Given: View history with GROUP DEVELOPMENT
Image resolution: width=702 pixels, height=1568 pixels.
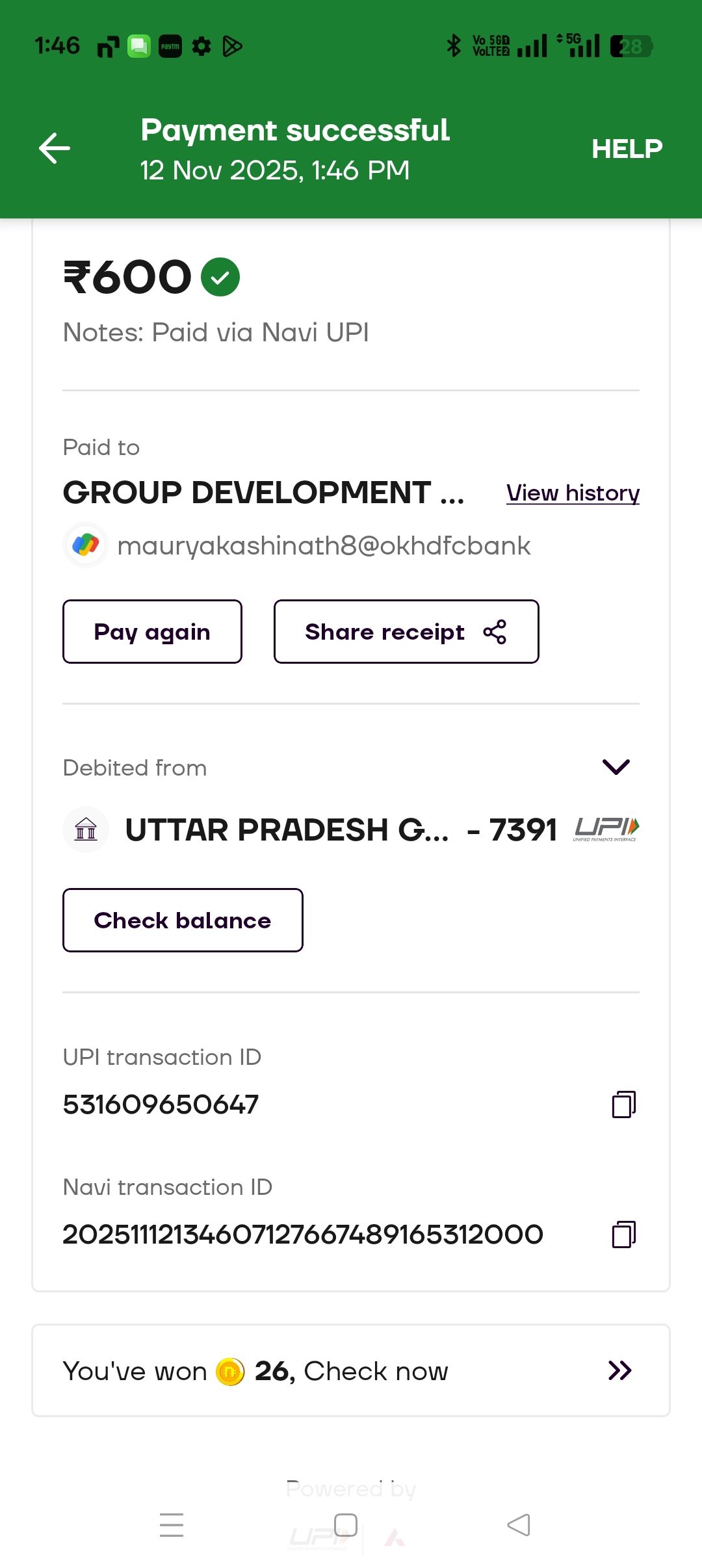Looking at the screenshot, I should click(573, 493).
